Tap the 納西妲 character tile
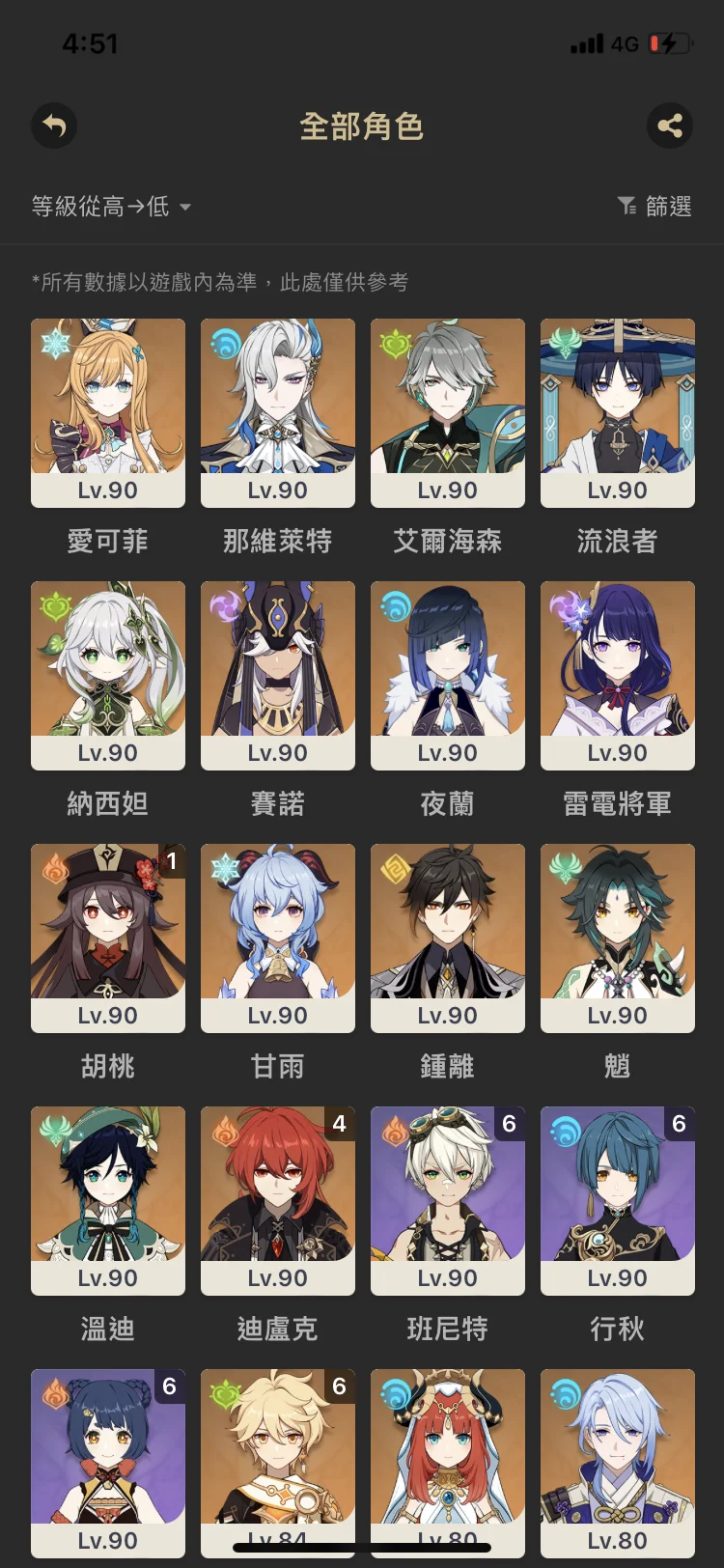Screen dimensions: 724x1568 click(x=108, y=675)
